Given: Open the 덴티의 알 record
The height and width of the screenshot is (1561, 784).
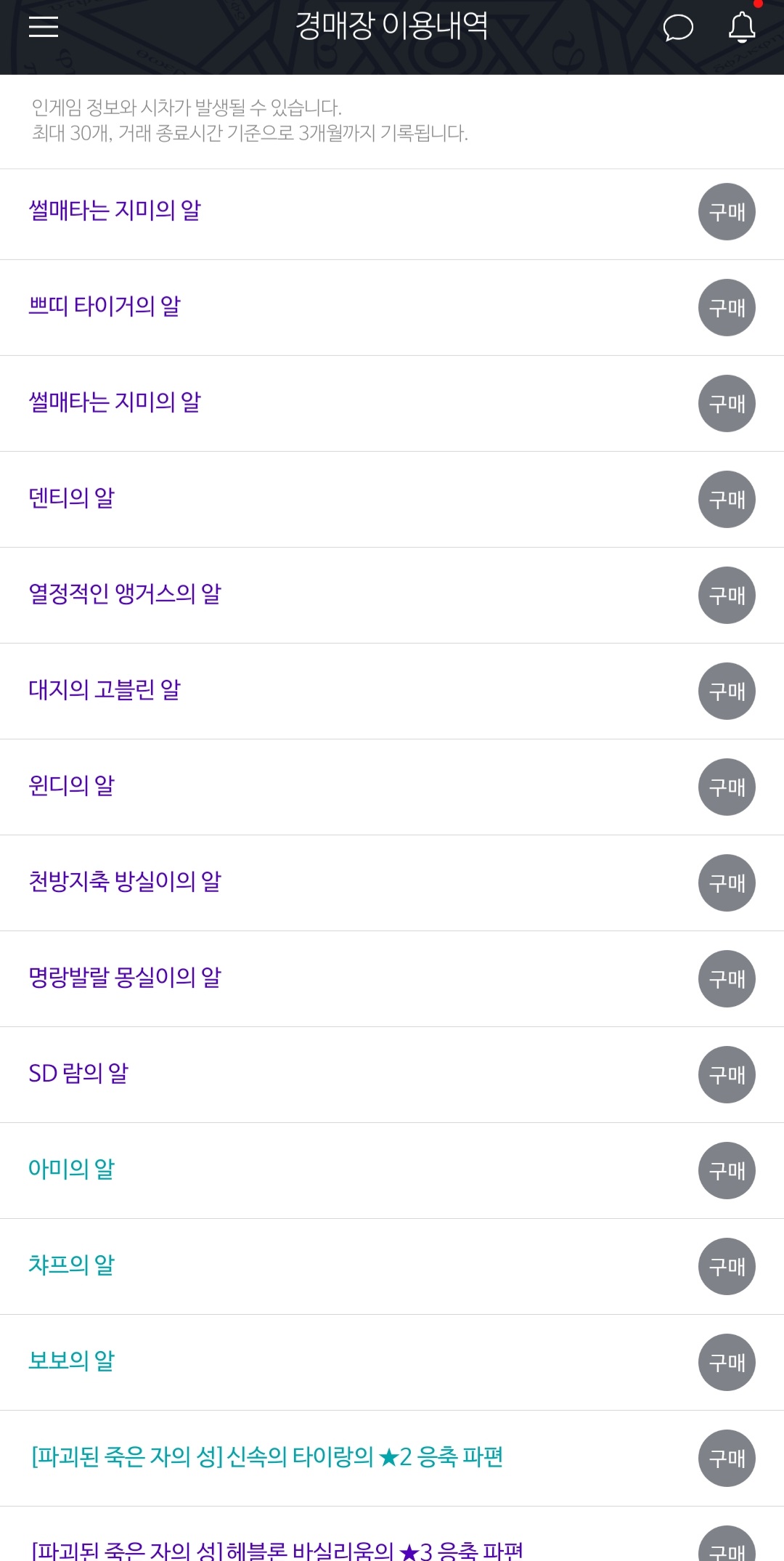Looking at the screenshot, I should 392,500.
